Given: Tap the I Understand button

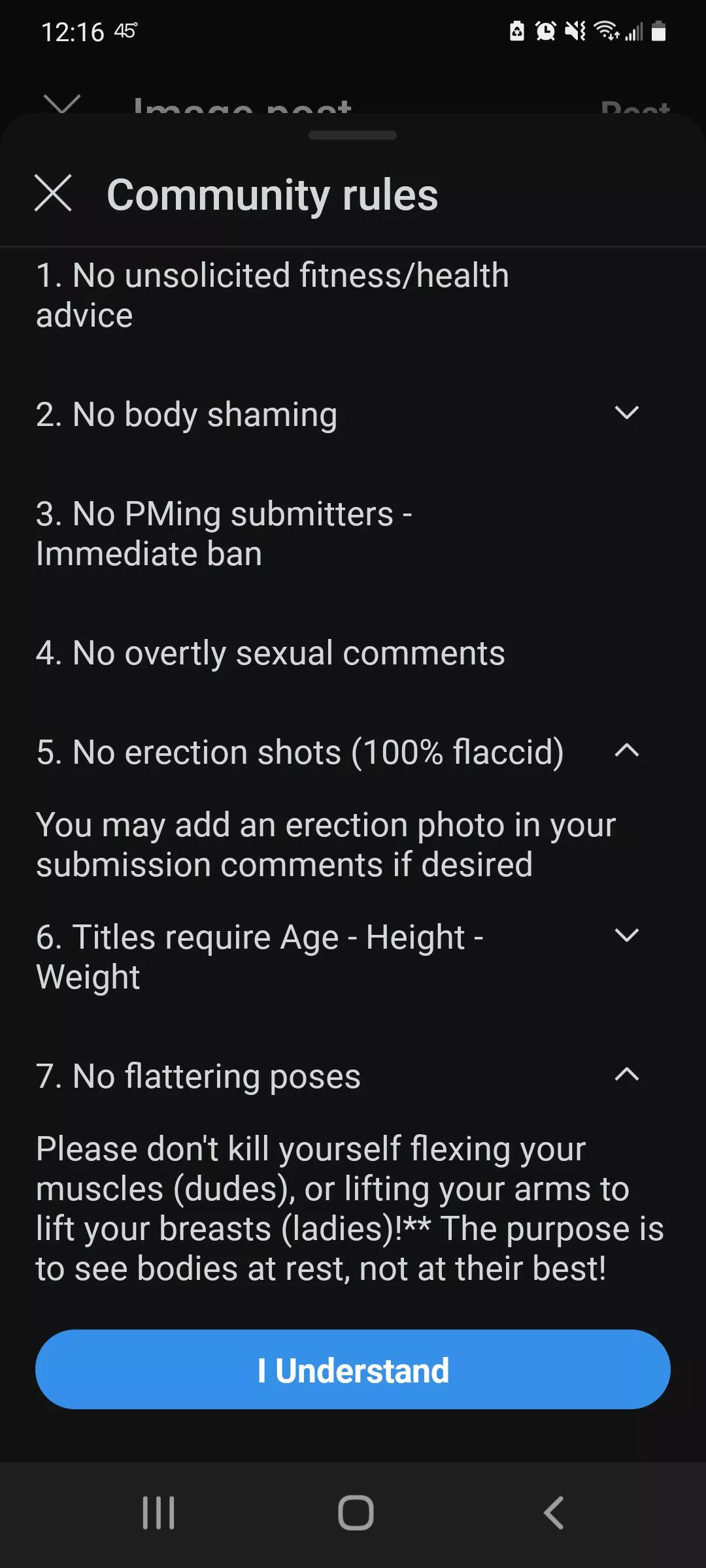Looking at the screenshot, I should (353, 1370).
